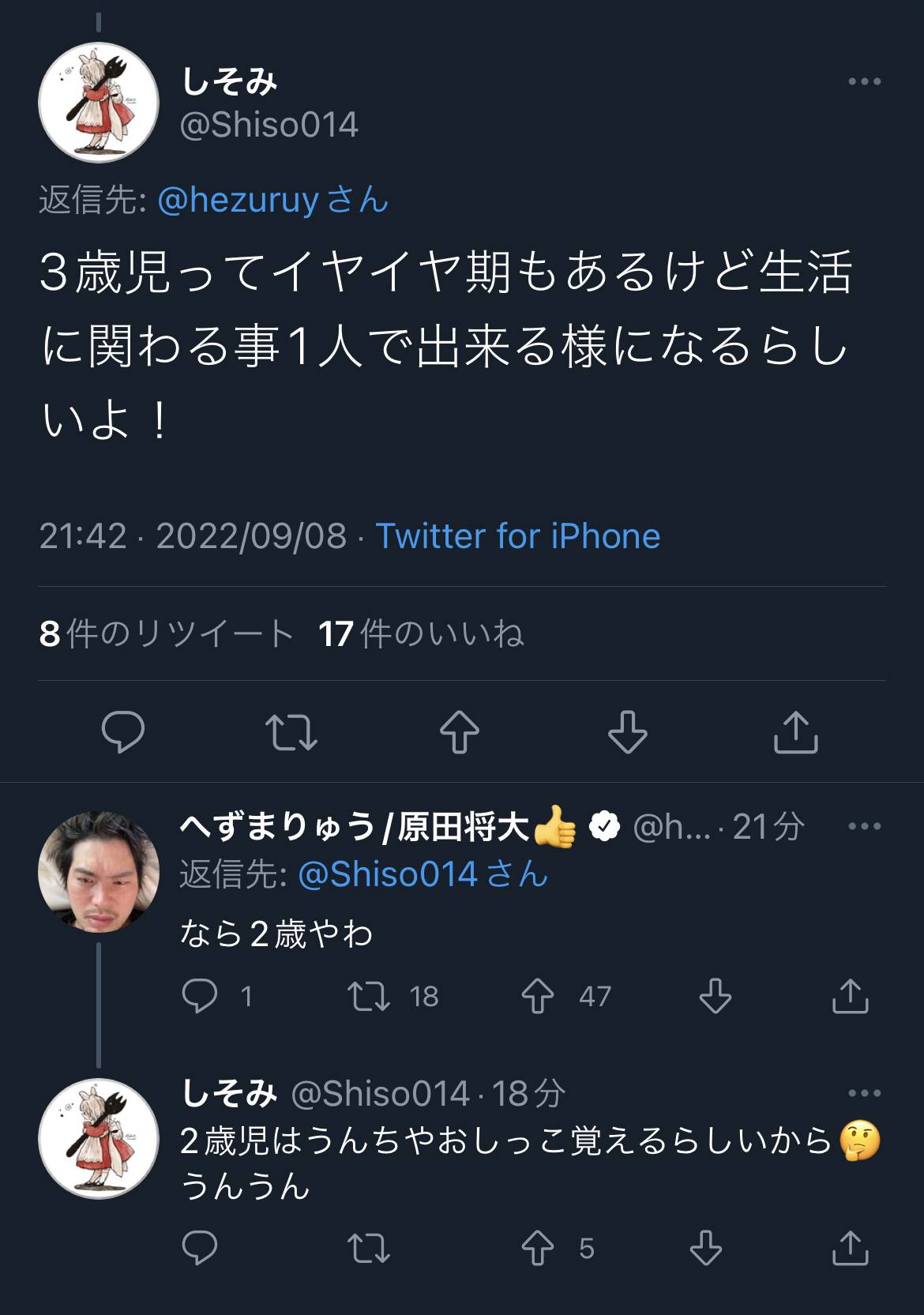Retweet the なら2歳やわ reply

pos(369,996)
